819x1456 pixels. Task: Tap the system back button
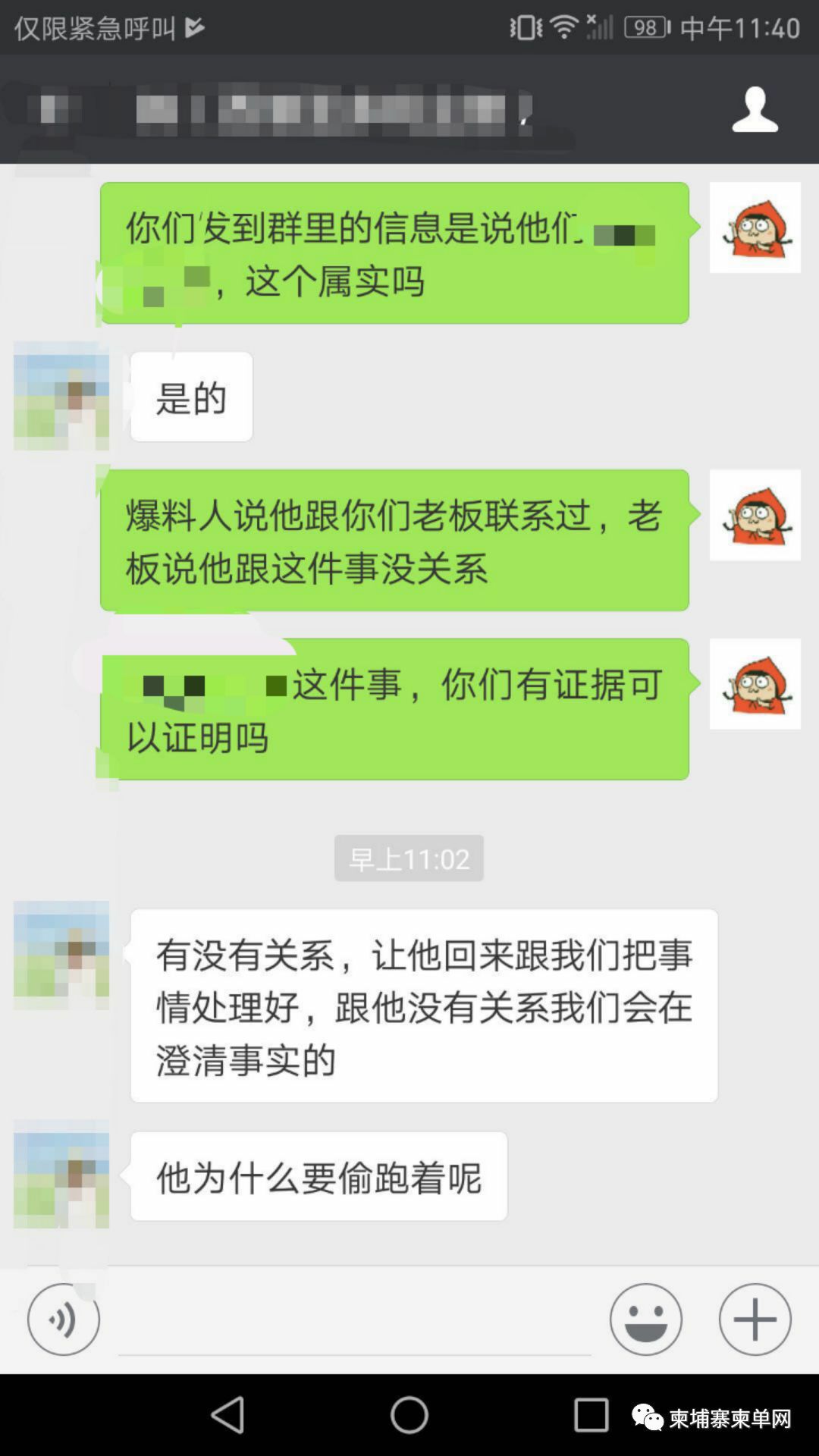(x=227, y=1415)
